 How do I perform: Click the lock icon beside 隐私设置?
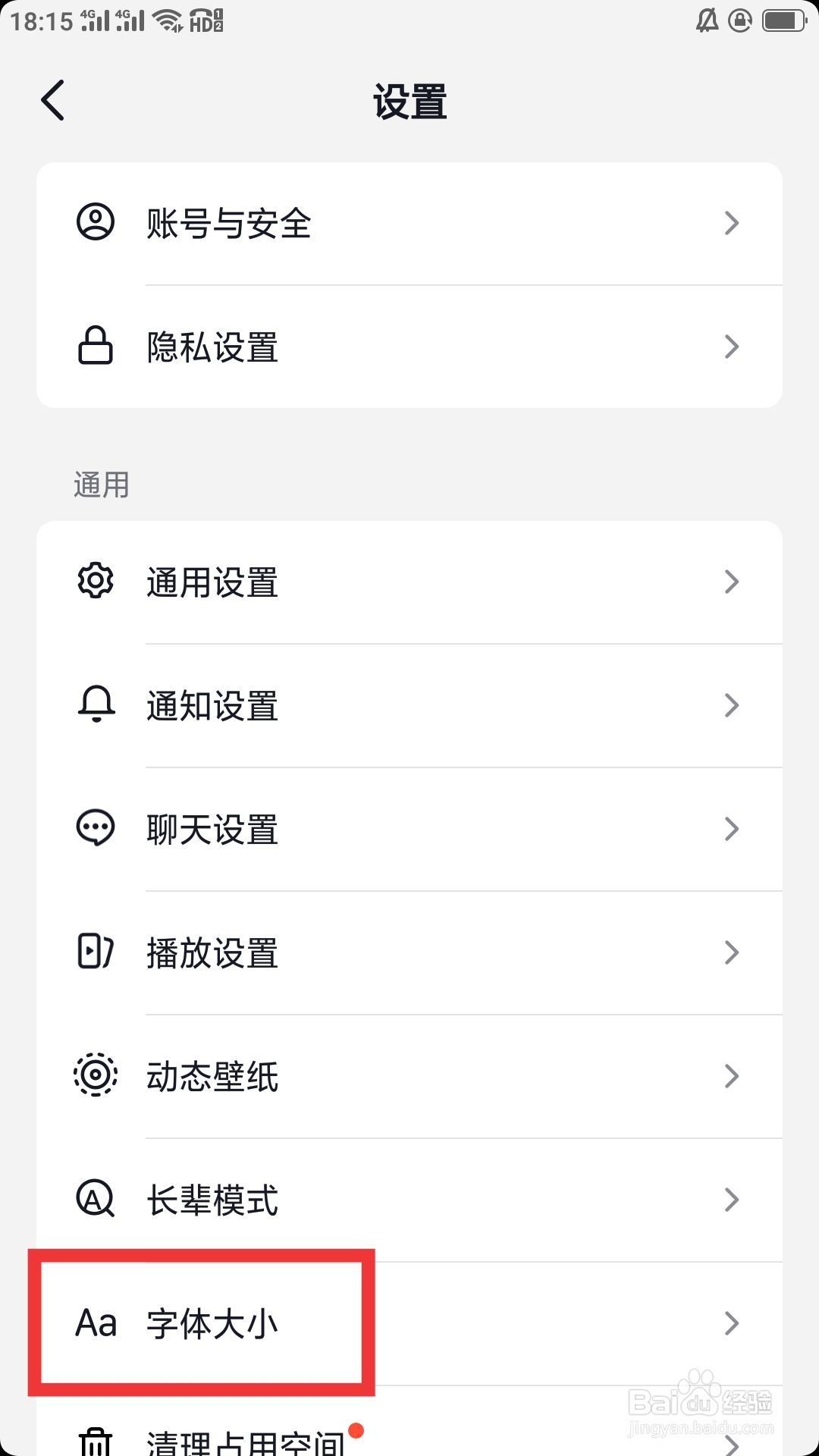[x=96, y=346]
